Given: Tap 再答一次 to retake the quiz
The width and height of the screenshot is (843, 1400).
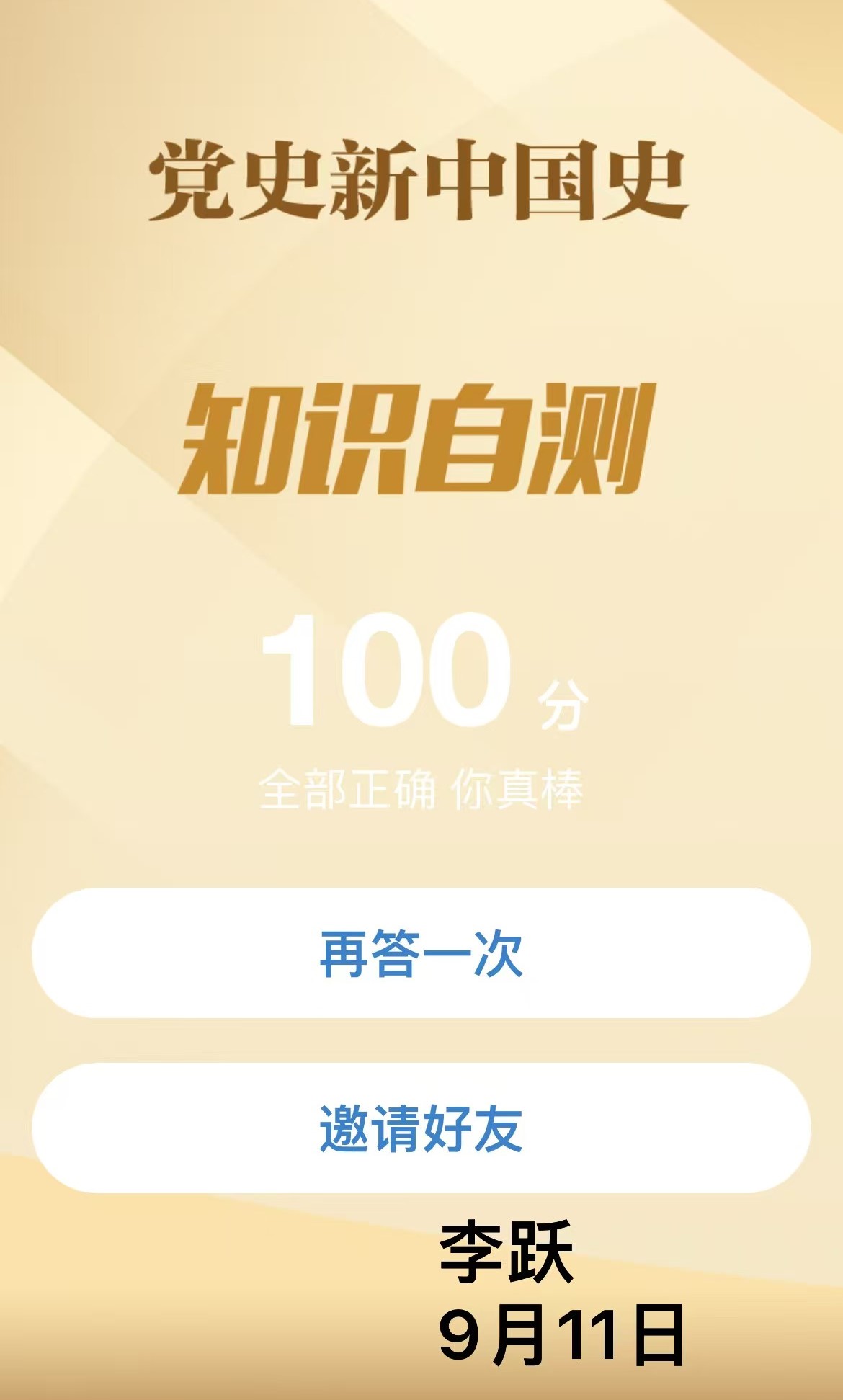Looking at the screenshot, I should point(421,953).
